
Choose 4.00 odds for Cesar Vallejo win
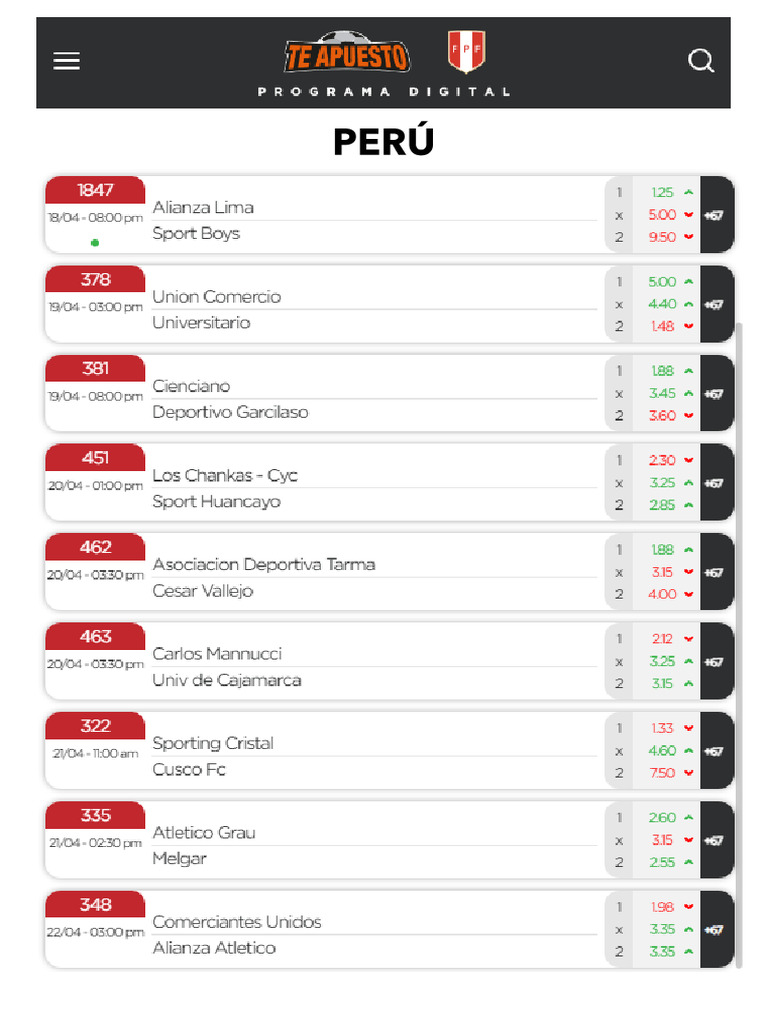click(667, 594)
